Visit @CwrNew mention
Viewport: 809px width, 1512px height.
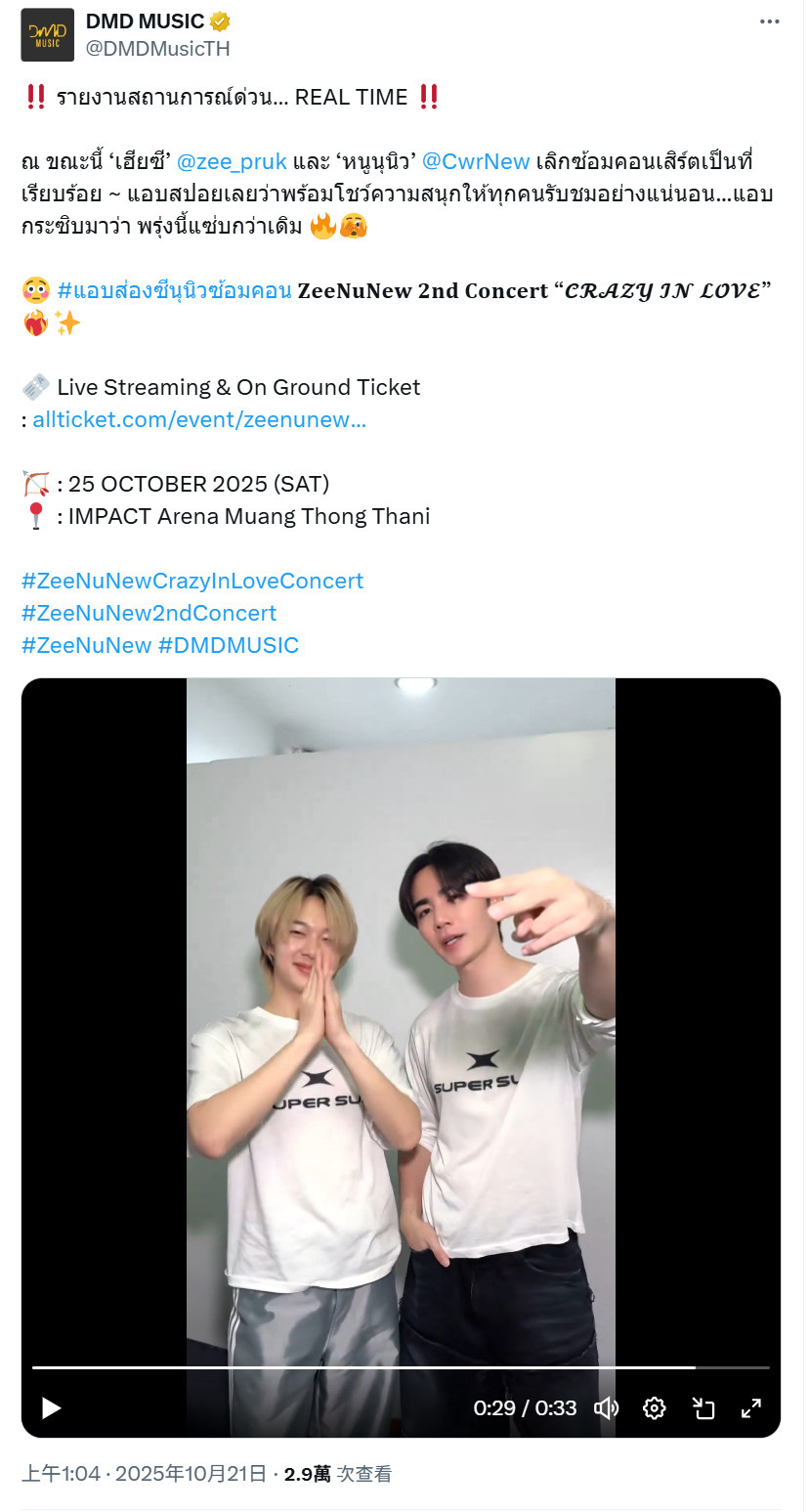pos(476,161)
